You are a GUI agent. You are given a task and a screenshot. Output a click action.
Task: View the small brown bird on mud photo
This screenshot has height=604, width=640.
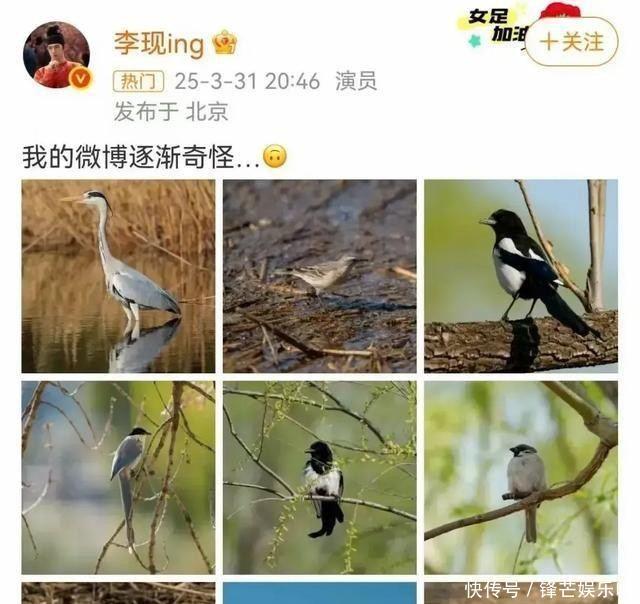tap(319, 276)
